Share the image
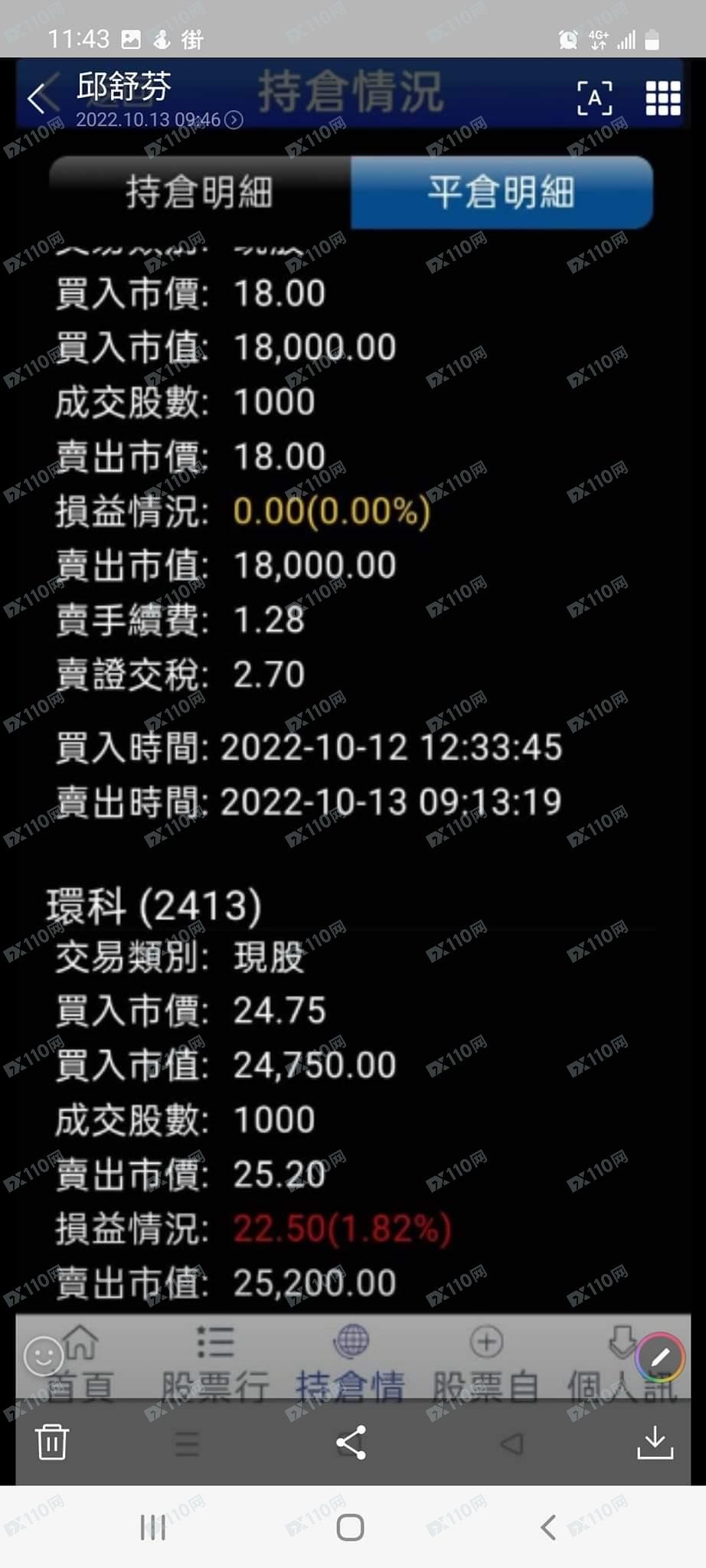Image resolution: width=706 pixels, height=1568 pixels. coord(351,1442)
